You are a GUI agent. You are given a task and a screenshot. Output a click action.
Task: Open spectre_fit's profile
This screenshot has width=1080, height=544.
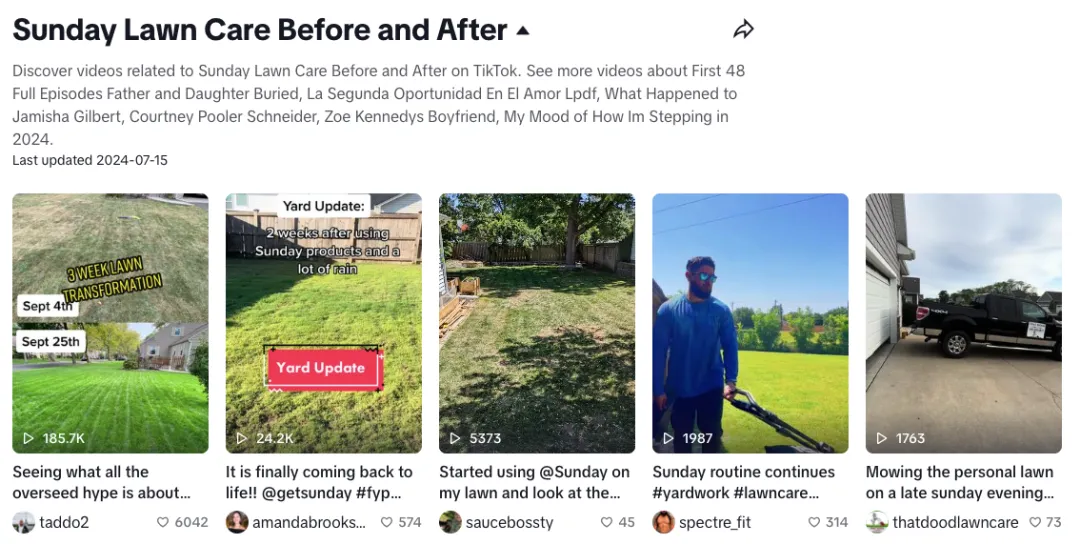coord(714,522)
